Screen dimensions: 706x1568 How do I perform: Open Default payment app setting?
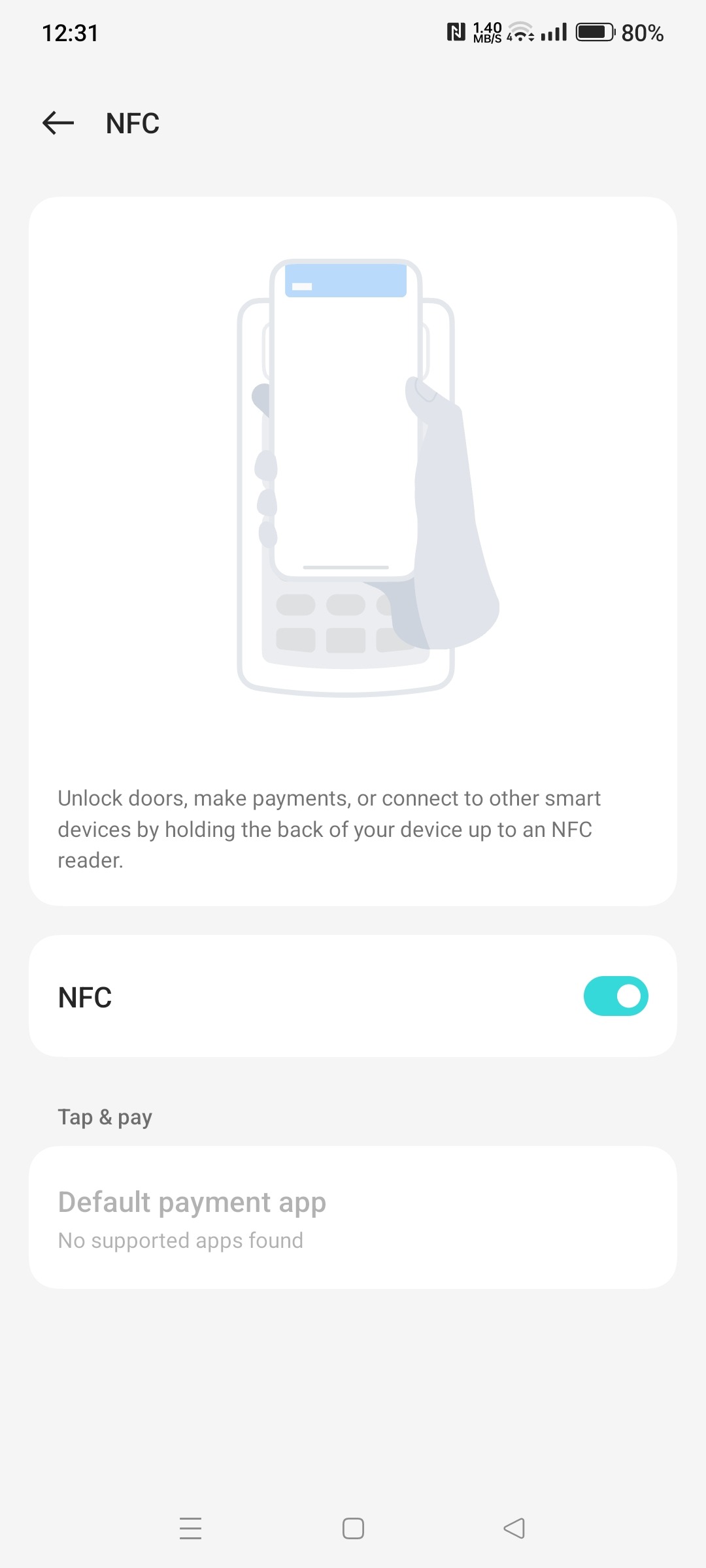pos(352,1218)
